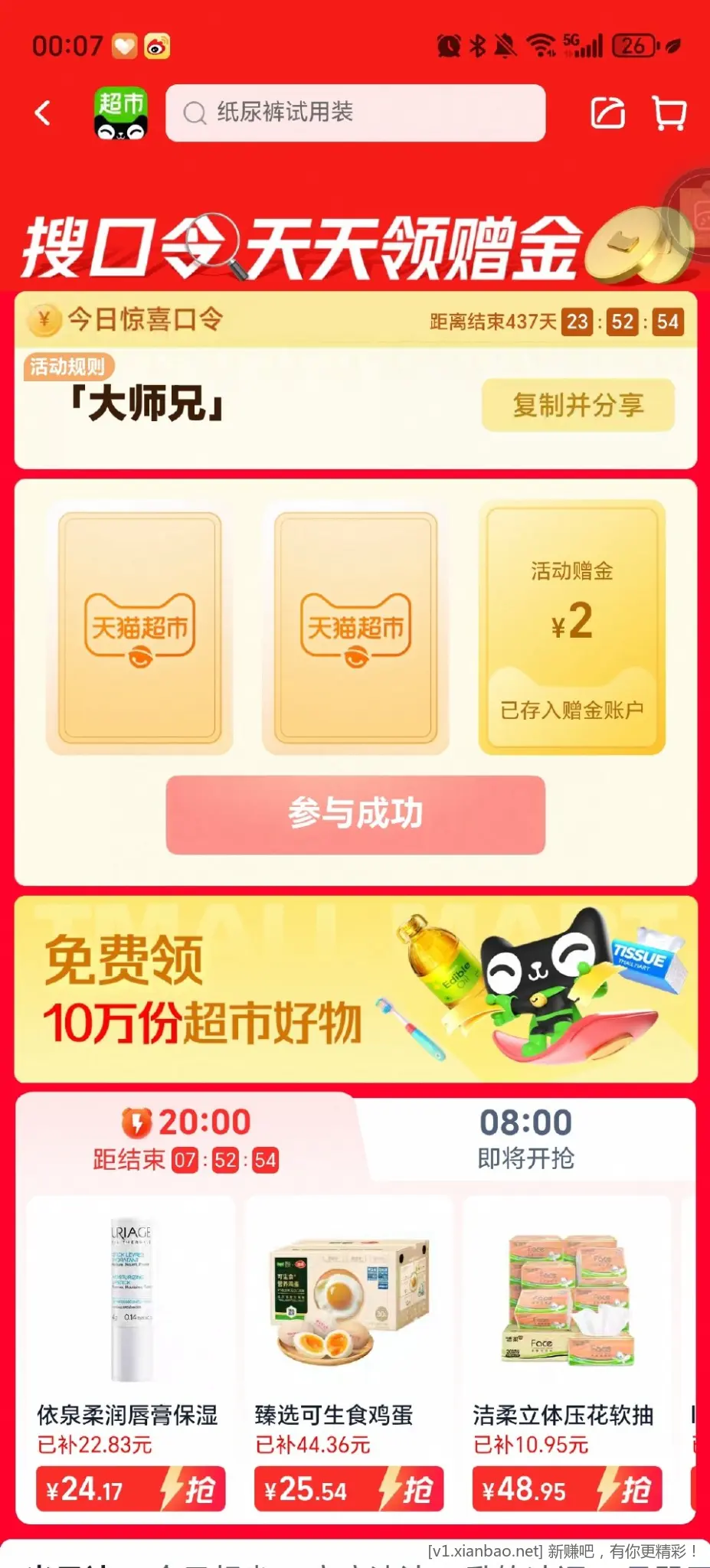The image size is (710, 1568).
Task: Open the 活动赠金 ¥2 reward card
Action: coord(571,628)
